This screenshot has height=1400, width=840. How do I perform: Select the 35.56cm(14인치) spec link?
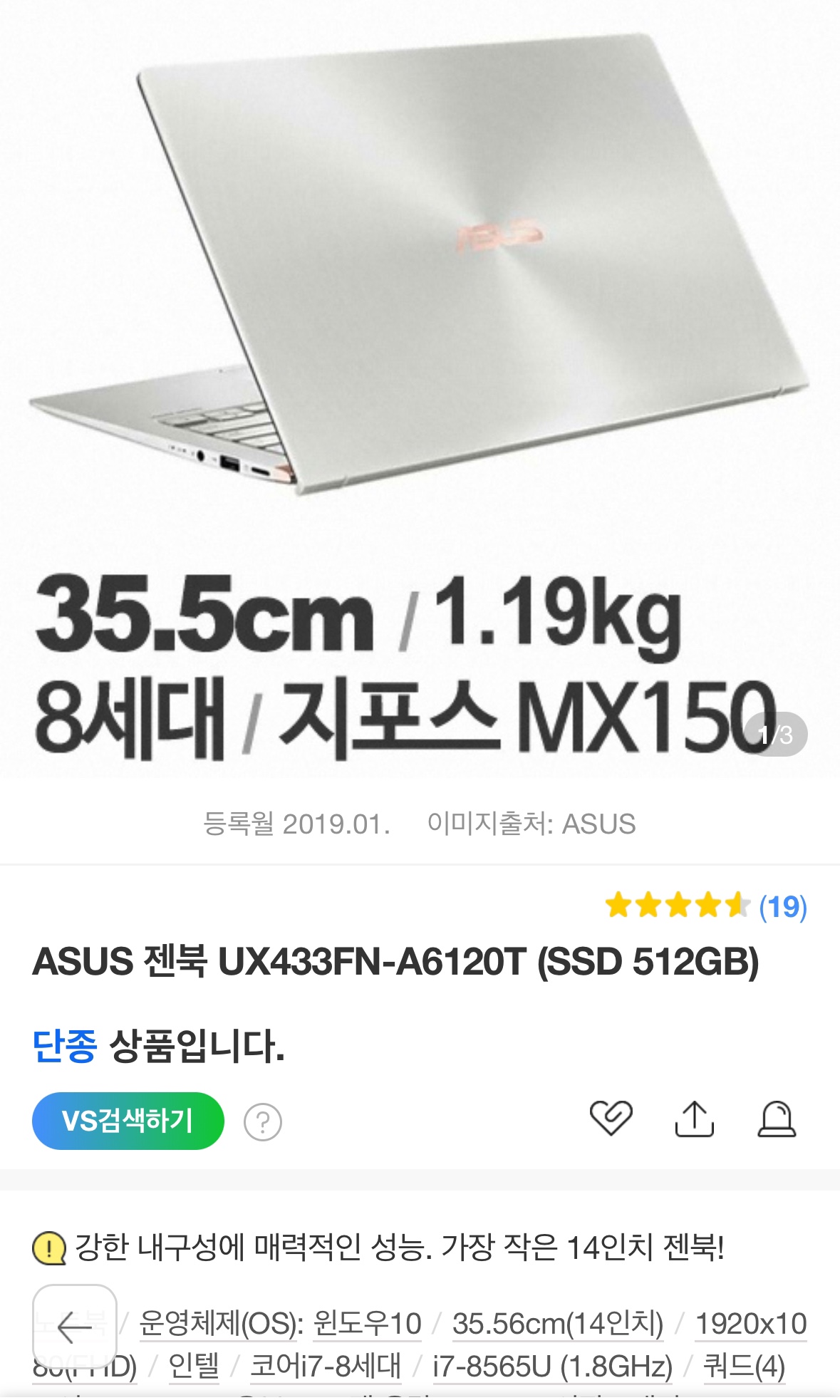(557, 1324)
